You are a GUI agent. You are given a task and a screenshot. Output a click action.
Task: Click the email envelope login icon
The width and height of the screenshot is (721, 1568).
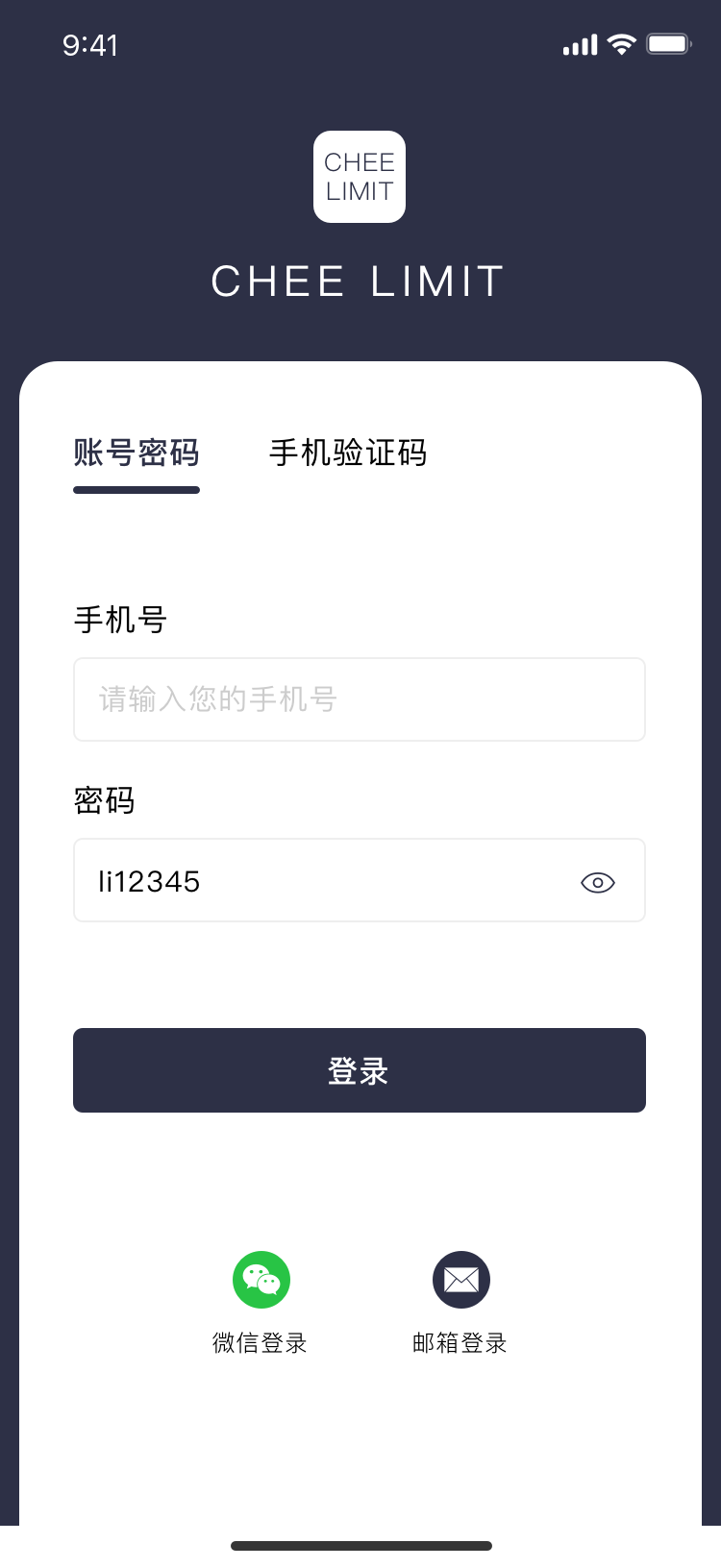[x=461, y=1279]
